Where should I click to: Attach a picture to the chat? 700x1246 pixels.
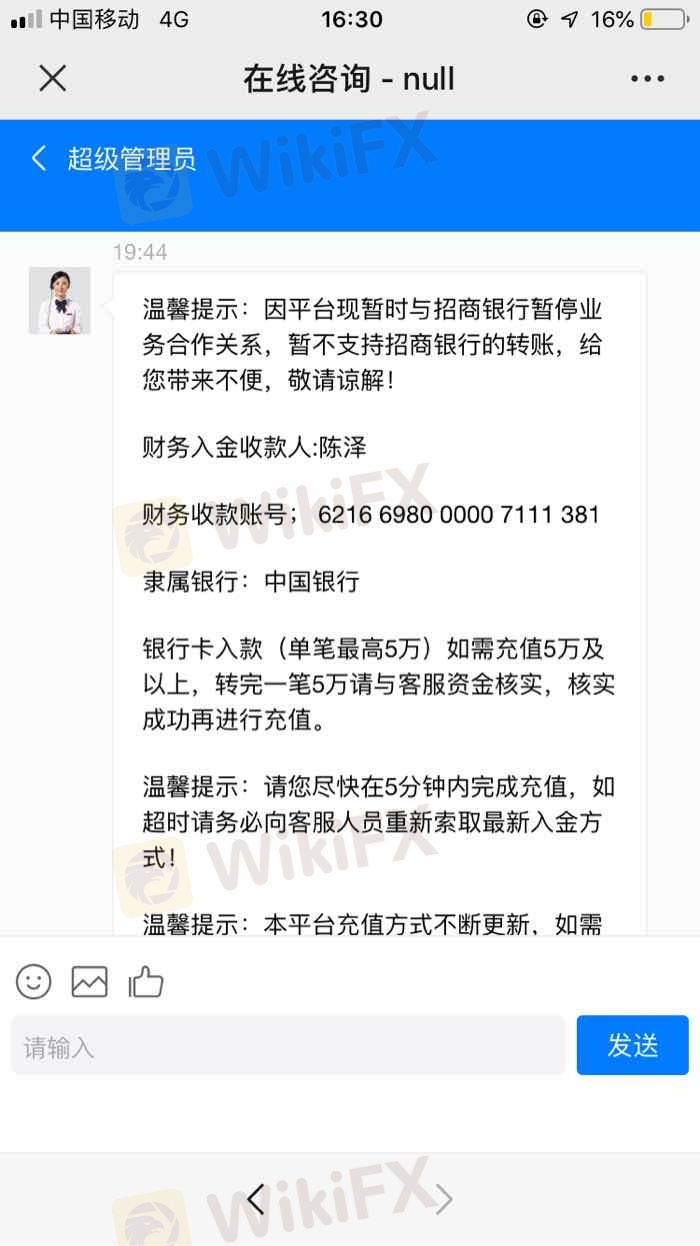click(x=89, y=982)
